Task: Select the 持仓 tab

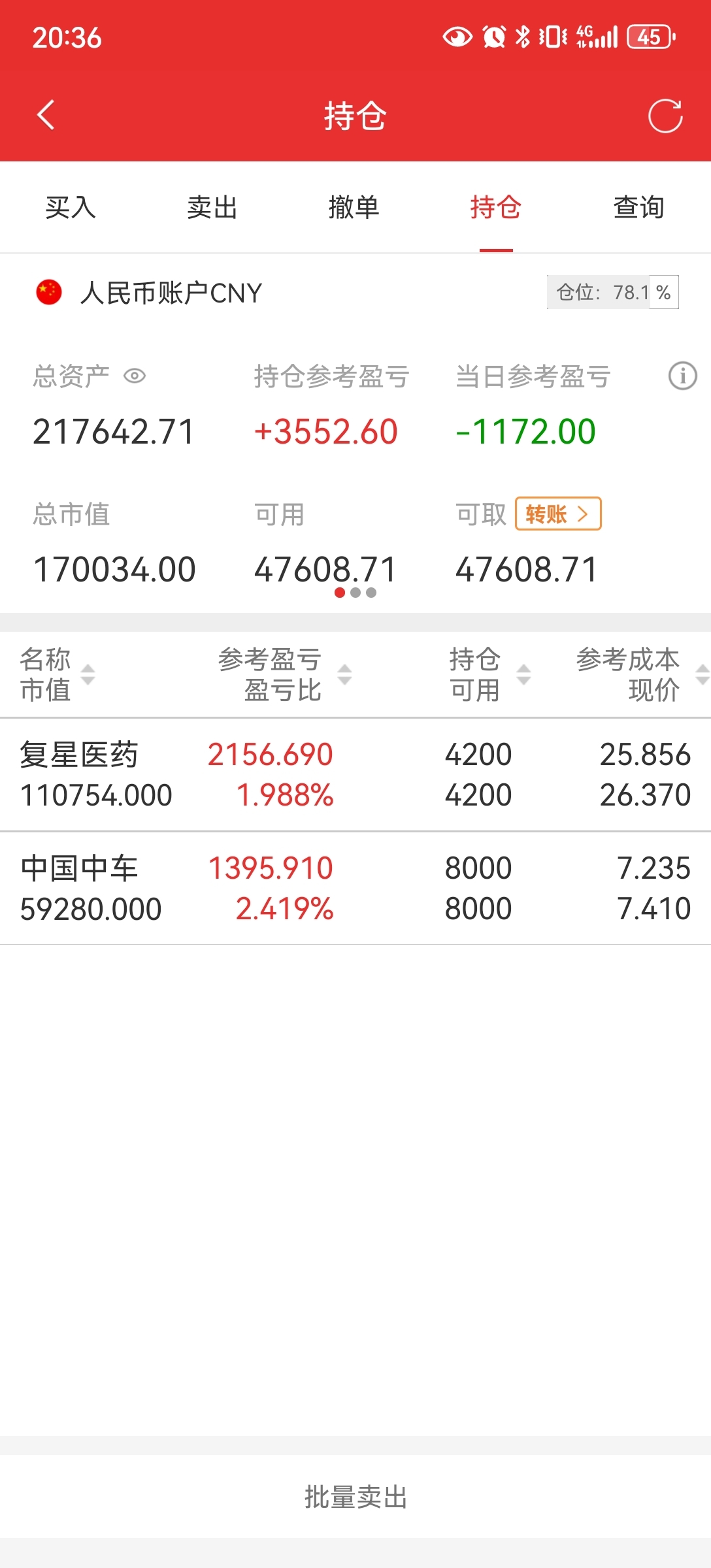Action: pyautogui.click(x=496, y=208)
